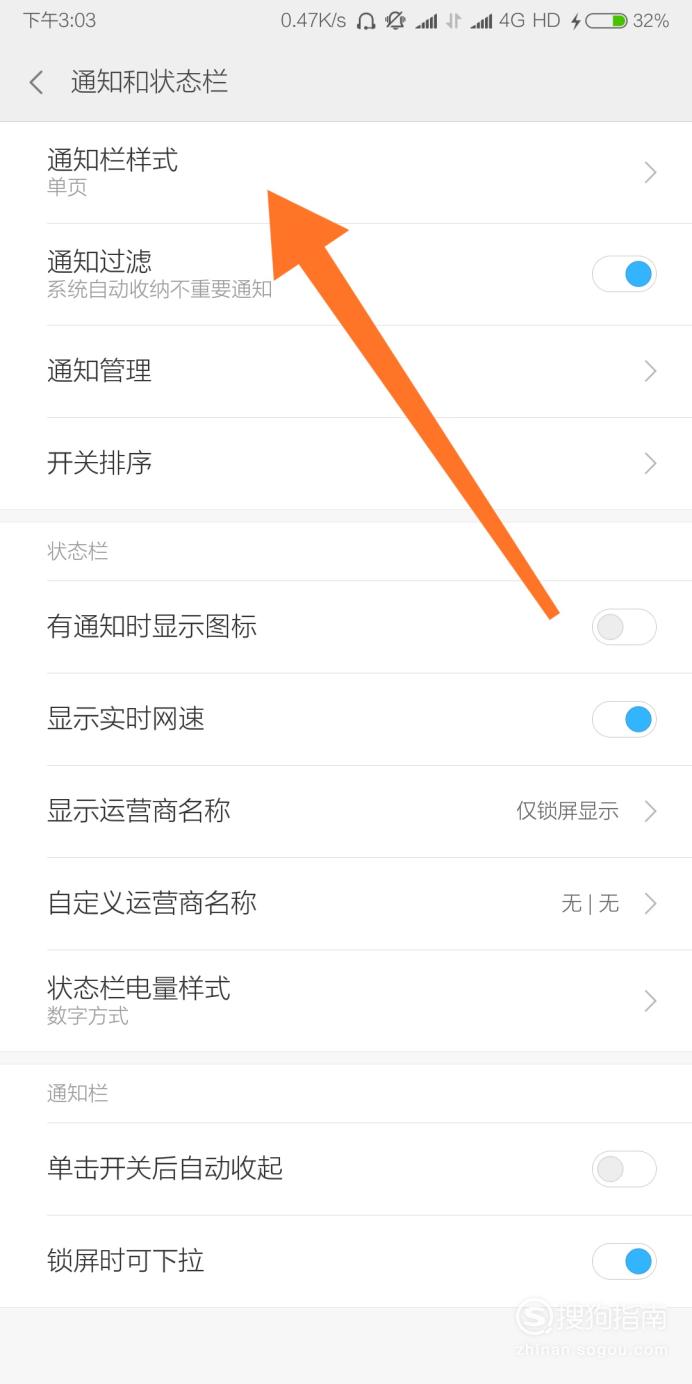Open 通知管理
This screenshot has width=692, height=1384.
(x=346, y=371)
